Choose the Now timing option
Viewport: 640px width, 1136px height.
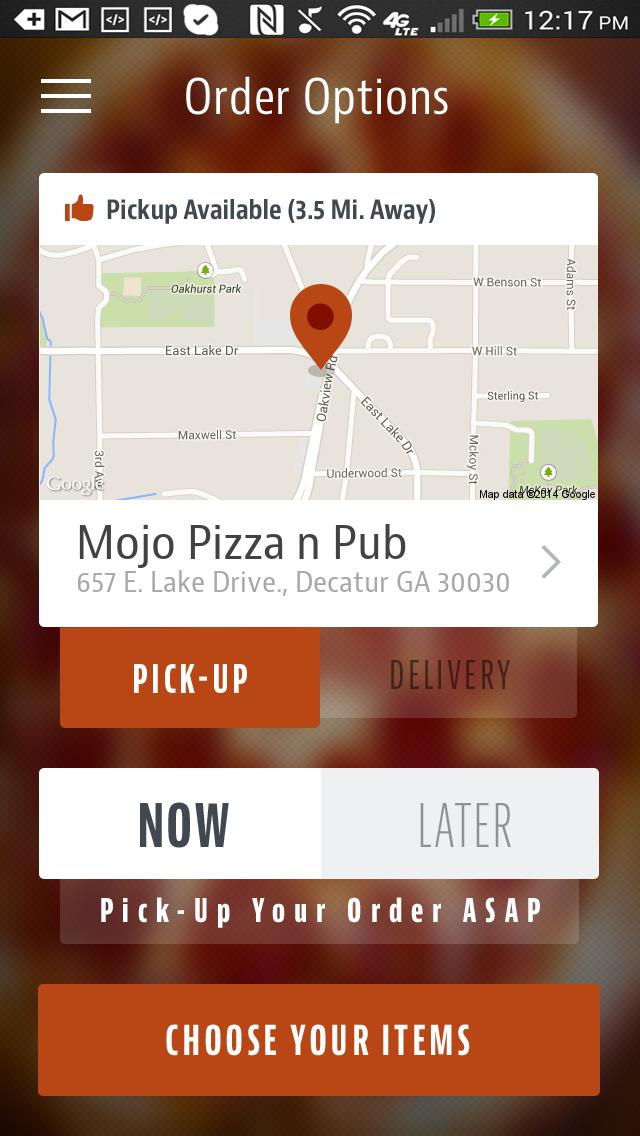click(182, 825)
